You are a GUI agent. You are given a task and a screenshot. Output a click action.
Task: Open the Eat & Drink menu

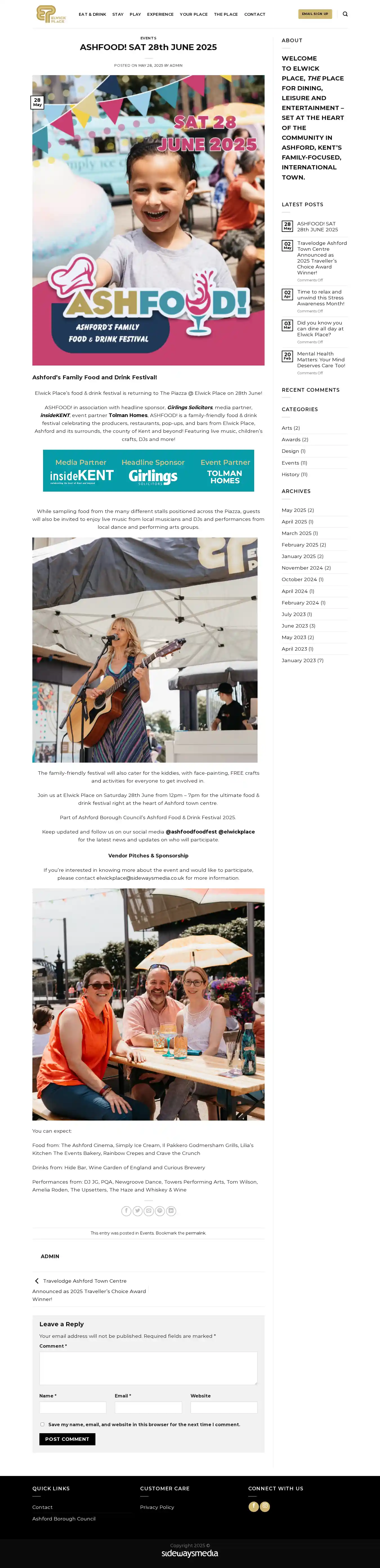click(x=92, y=15)
